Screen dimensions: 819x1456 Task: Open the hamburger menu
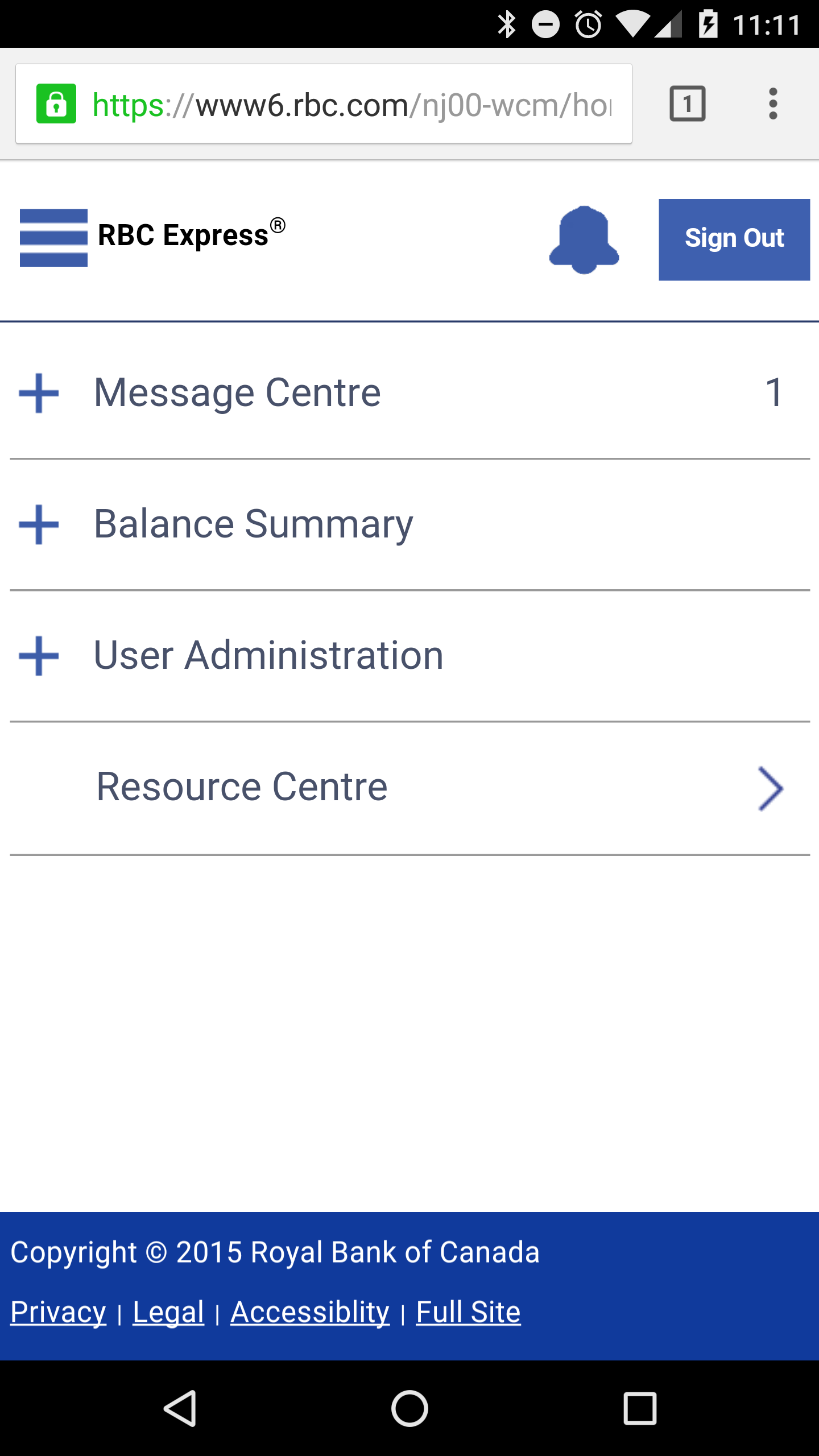(x=53, y=238)
